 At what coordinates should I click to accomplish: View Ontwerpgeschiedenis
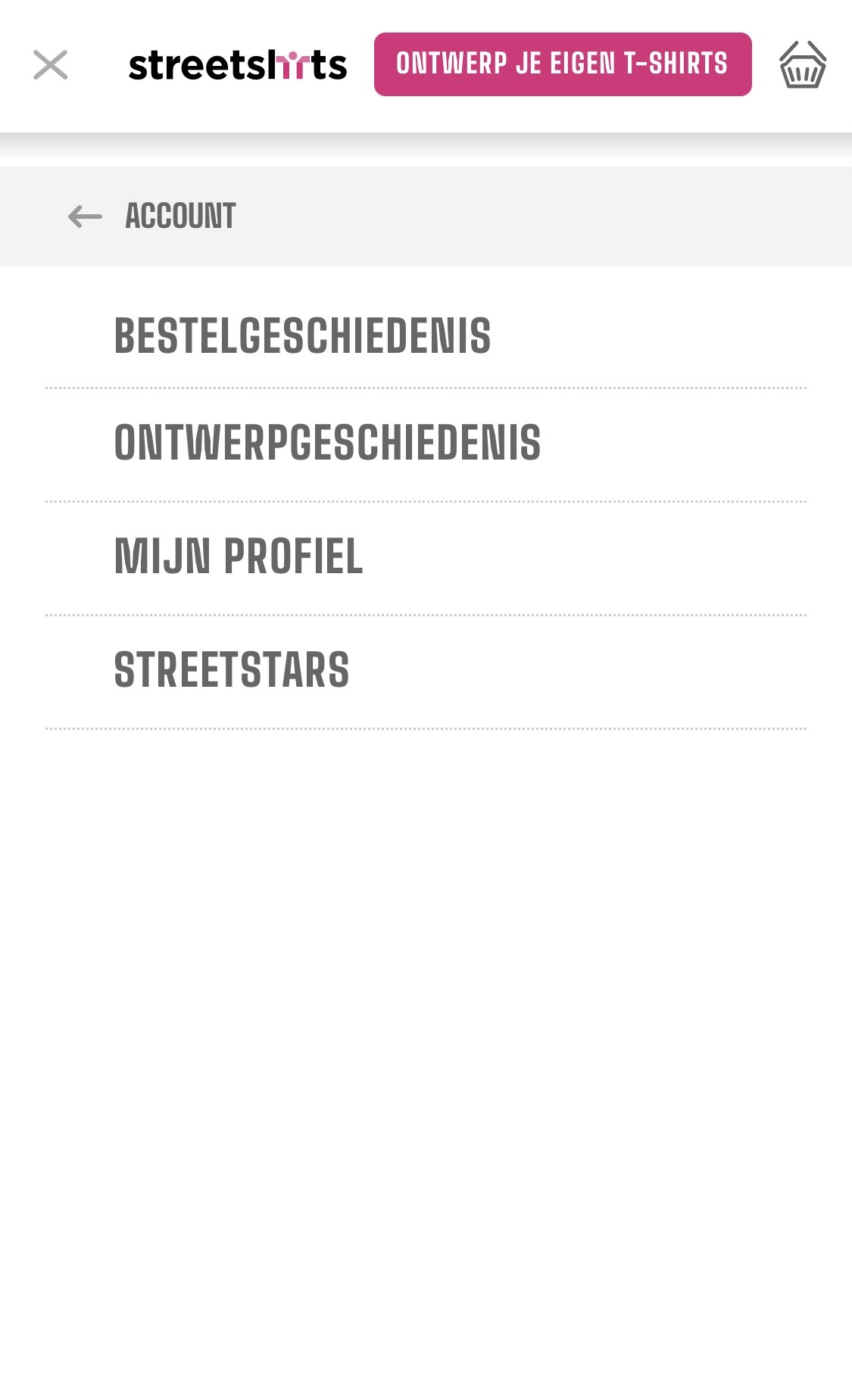(327, 443)
